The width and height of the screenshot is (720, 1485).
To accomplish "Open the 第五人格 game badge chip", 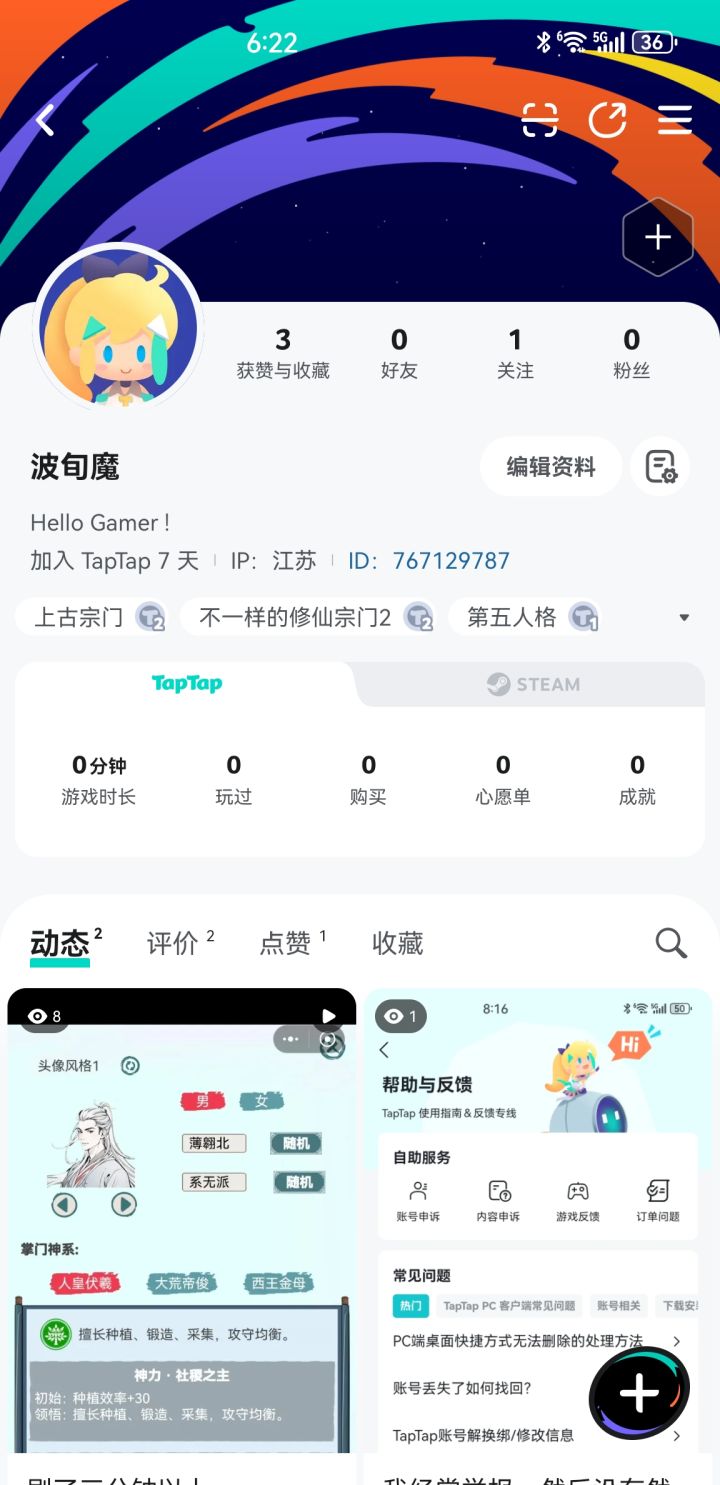I will coord(526,617).
